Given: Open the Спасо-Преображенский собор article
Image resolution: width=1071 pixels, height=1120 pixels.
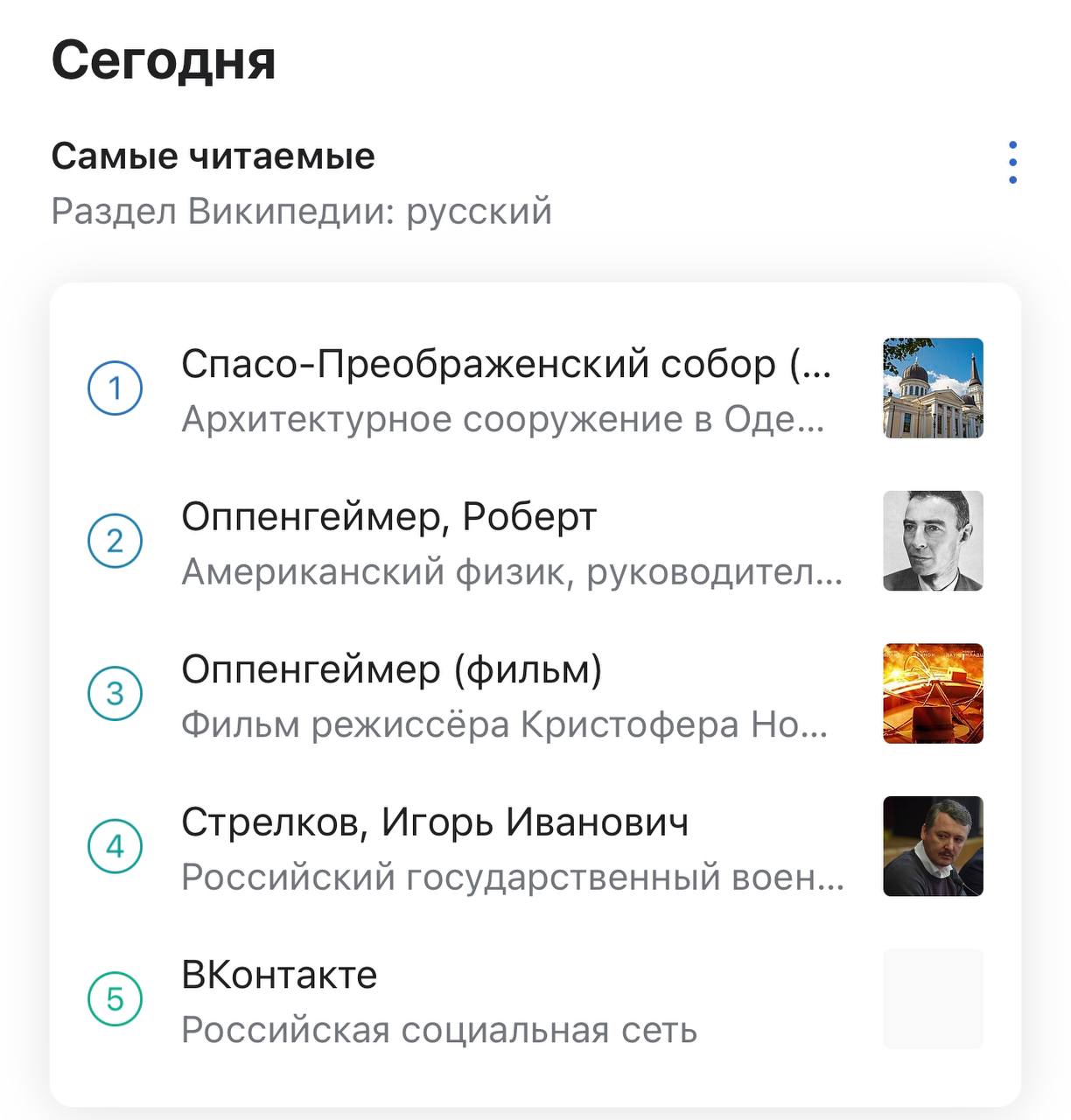Looking at the screenshot, I should (x=506, y=388).
